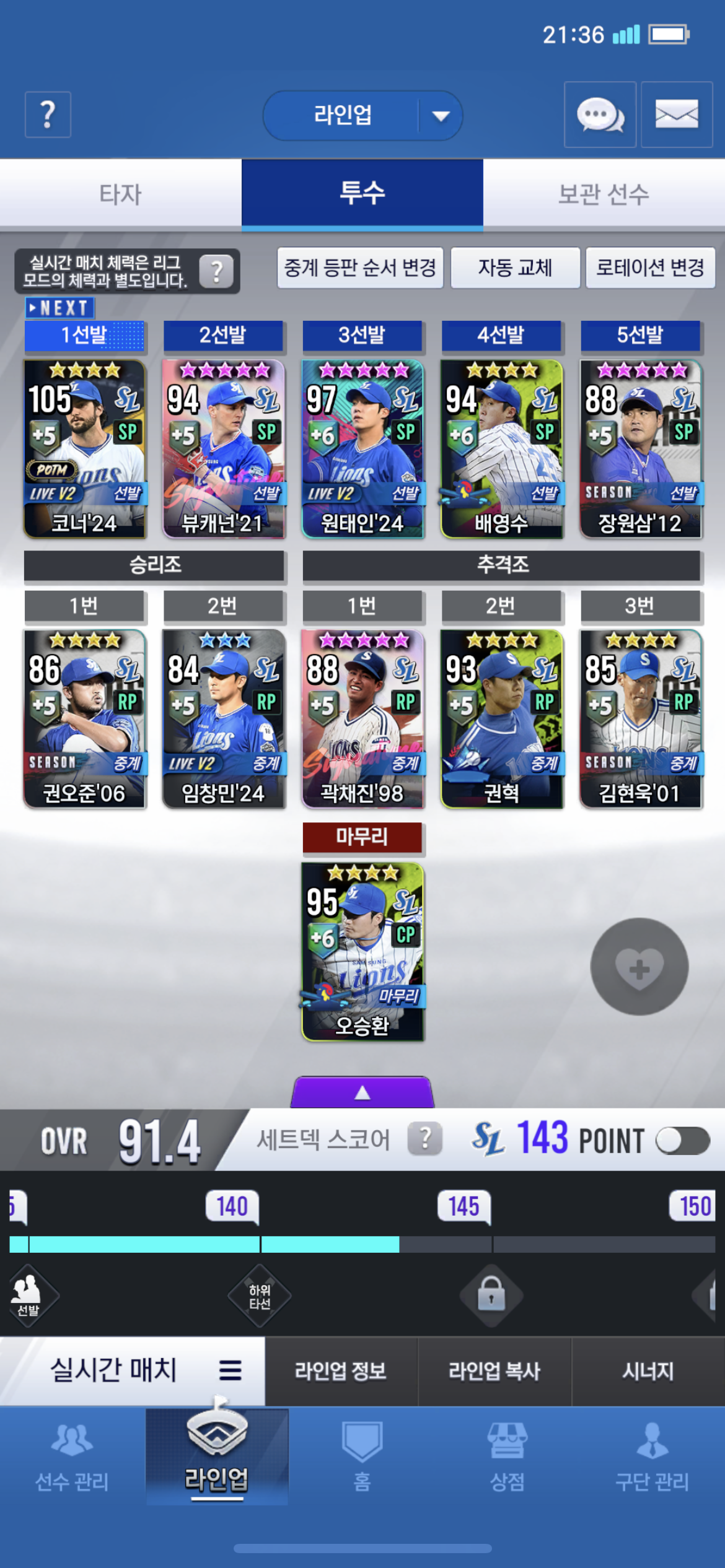Tap the 자동 교체 button
725x1568 pixels.
pyautogui.click(x=515, y=268)
